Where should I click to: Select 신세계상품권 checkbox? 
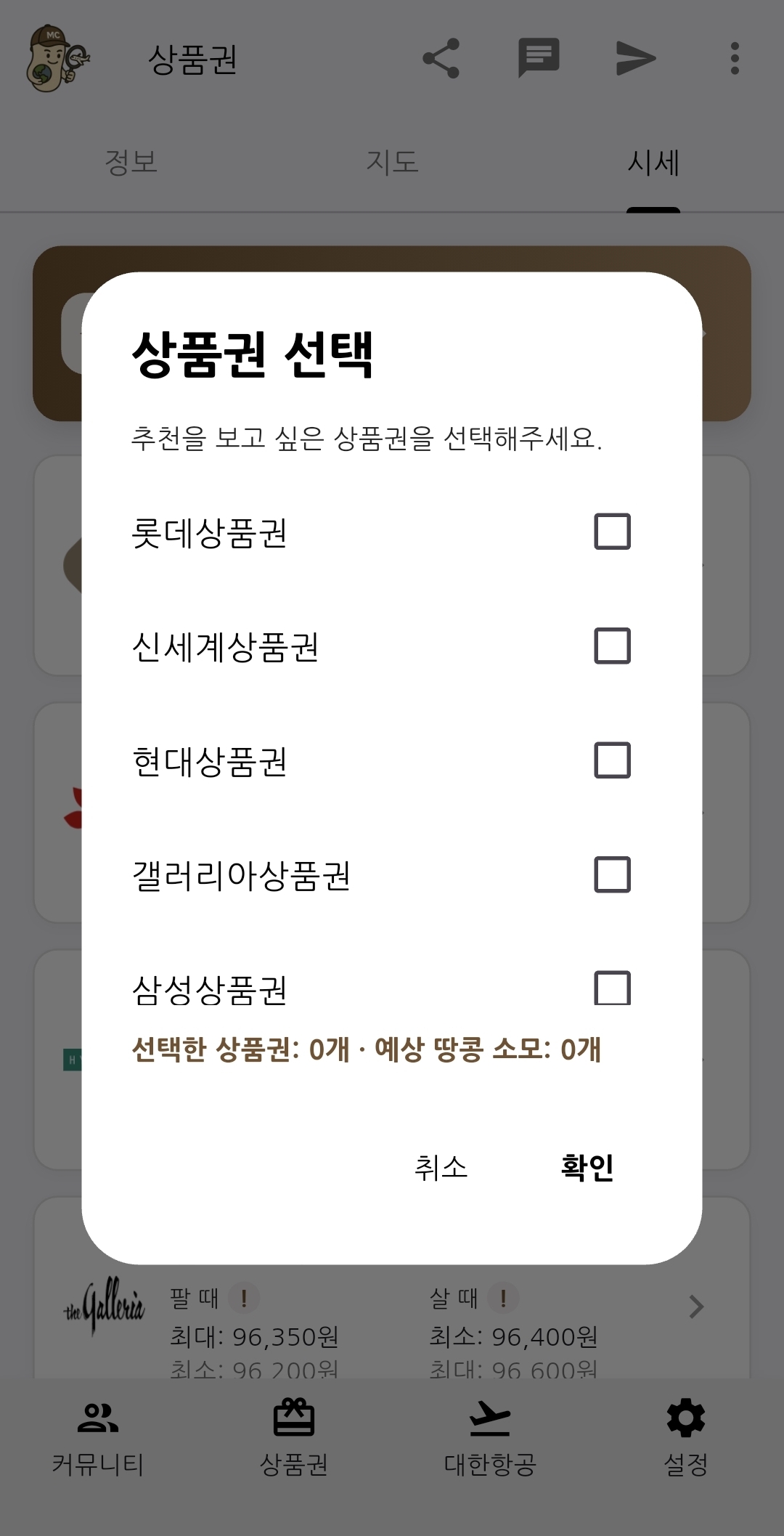[612, 646]
